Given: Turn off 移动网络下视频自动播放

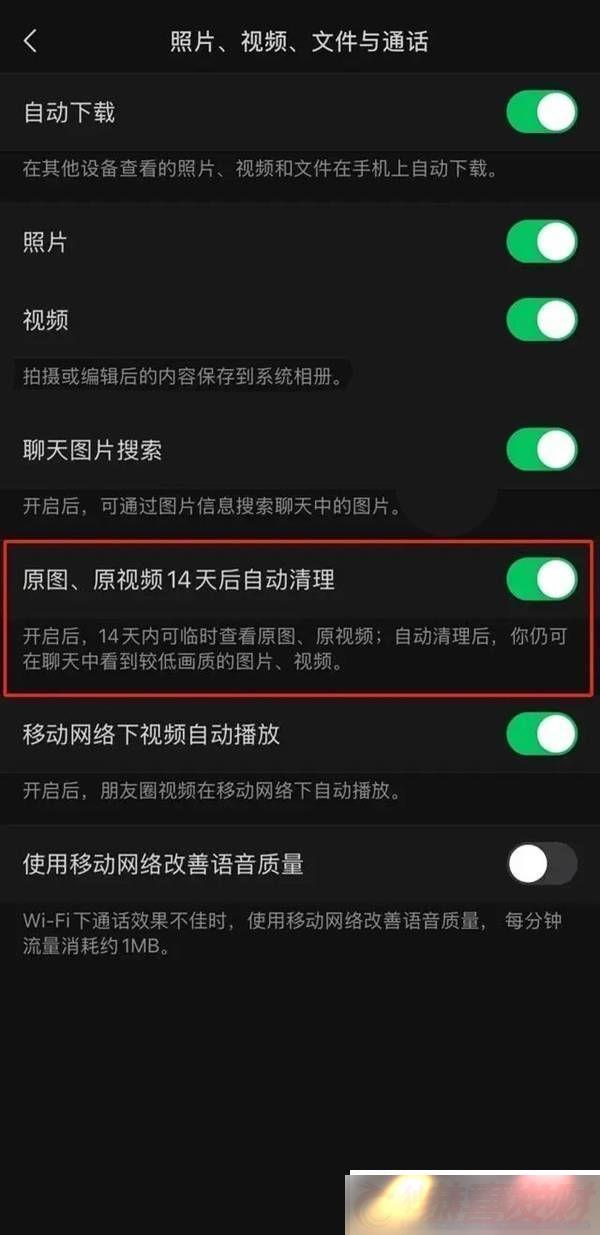Looking at the screenshot, I should click(542, 734).
